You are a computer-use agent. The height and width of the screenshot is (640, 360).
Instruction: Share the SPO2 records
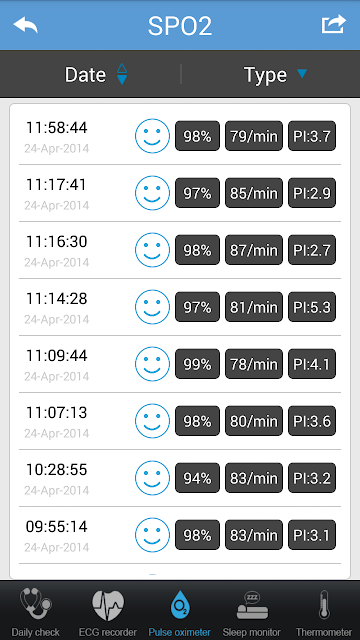[x=333, y=24]
